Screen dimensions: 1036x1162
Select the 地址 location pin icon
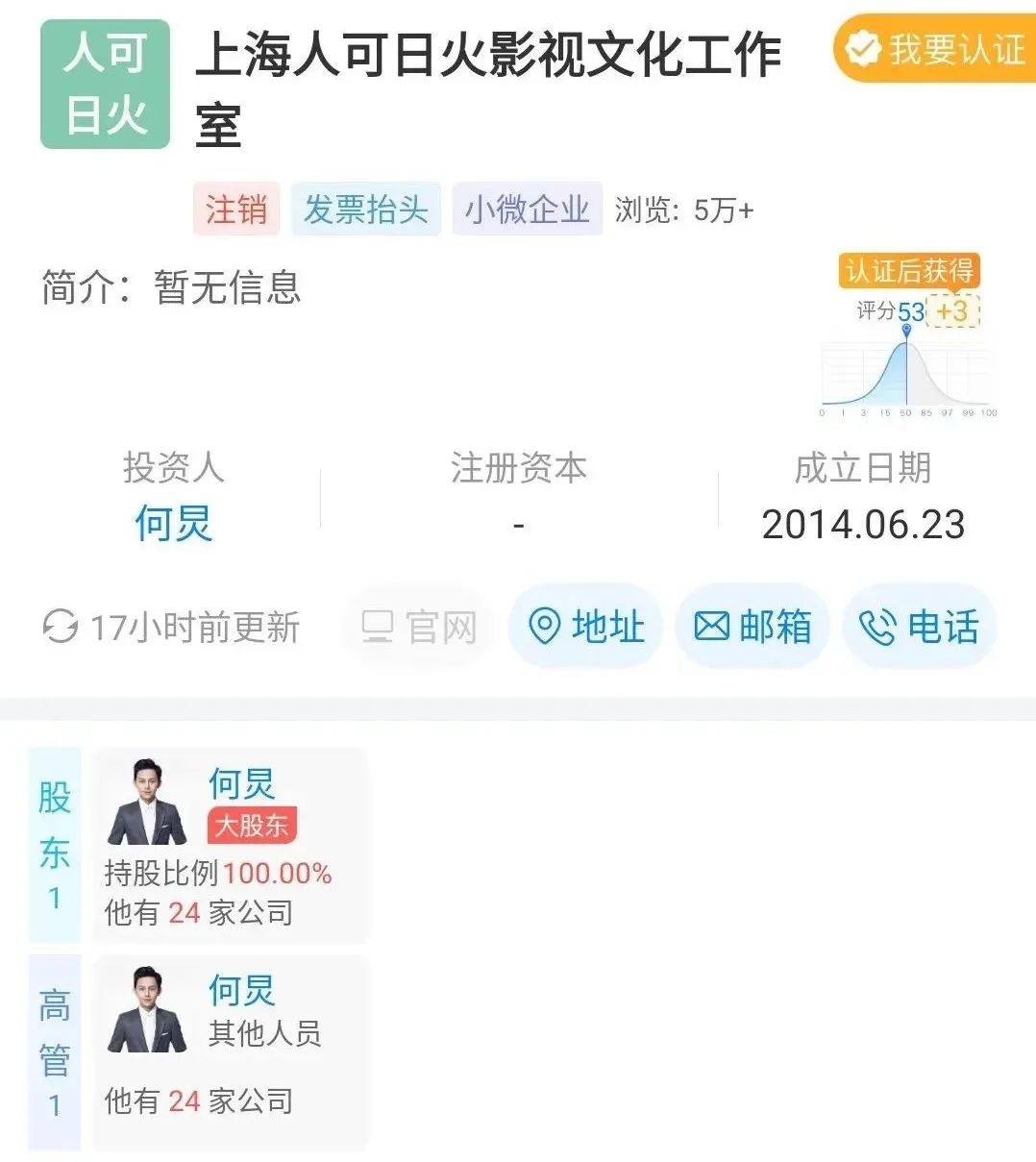tap(546, 626)
